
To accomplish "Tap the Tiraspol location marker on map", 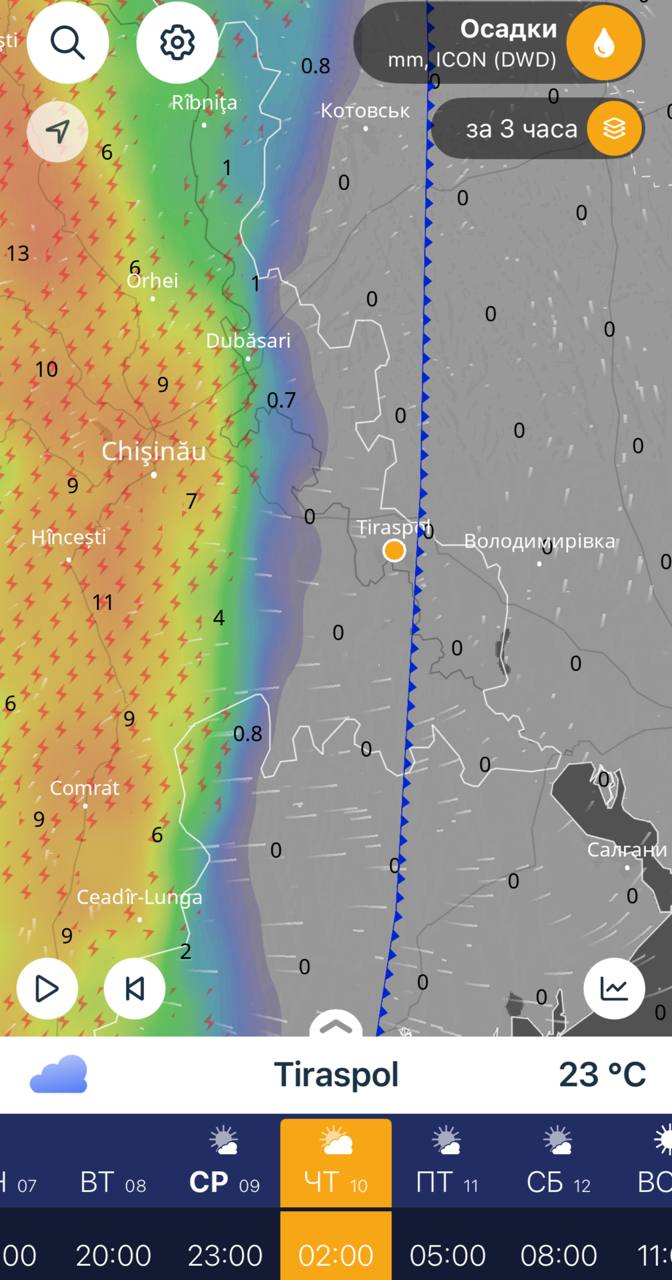I will click(x=394, y=550).
